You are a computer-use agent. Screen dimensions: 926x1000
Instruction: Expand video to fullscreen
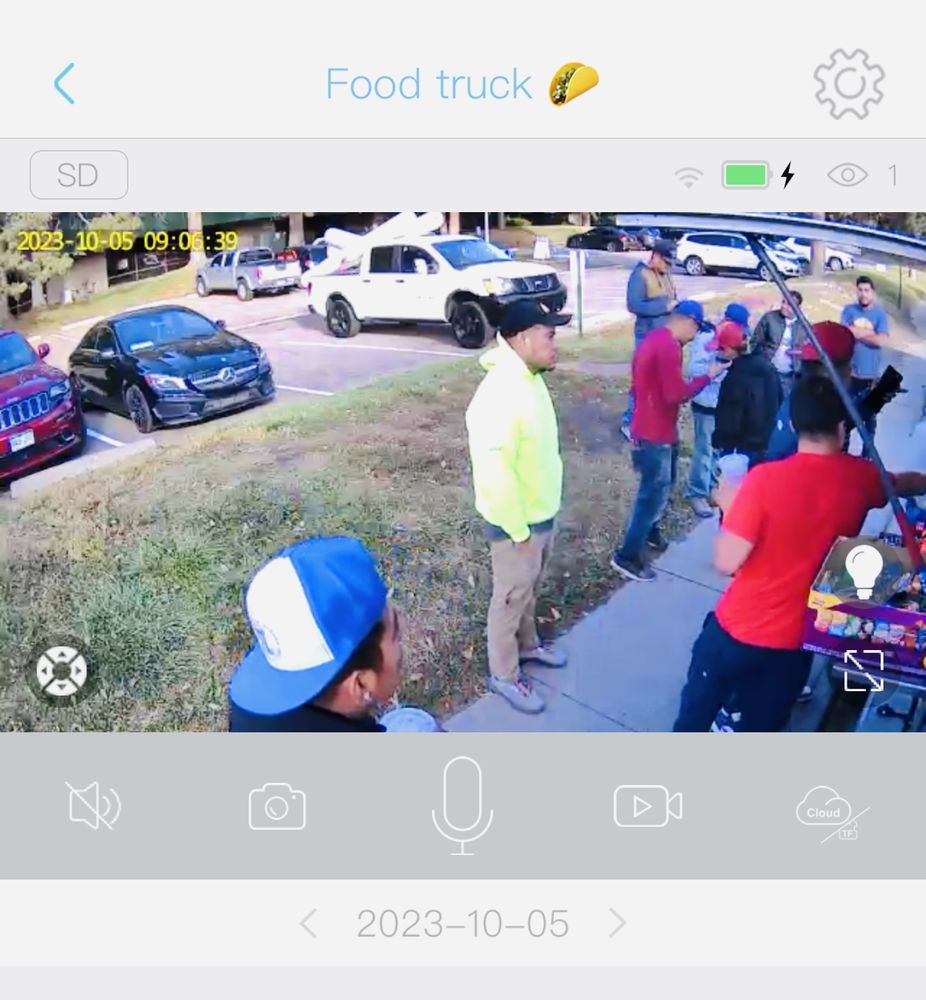[x=863, y=670]
